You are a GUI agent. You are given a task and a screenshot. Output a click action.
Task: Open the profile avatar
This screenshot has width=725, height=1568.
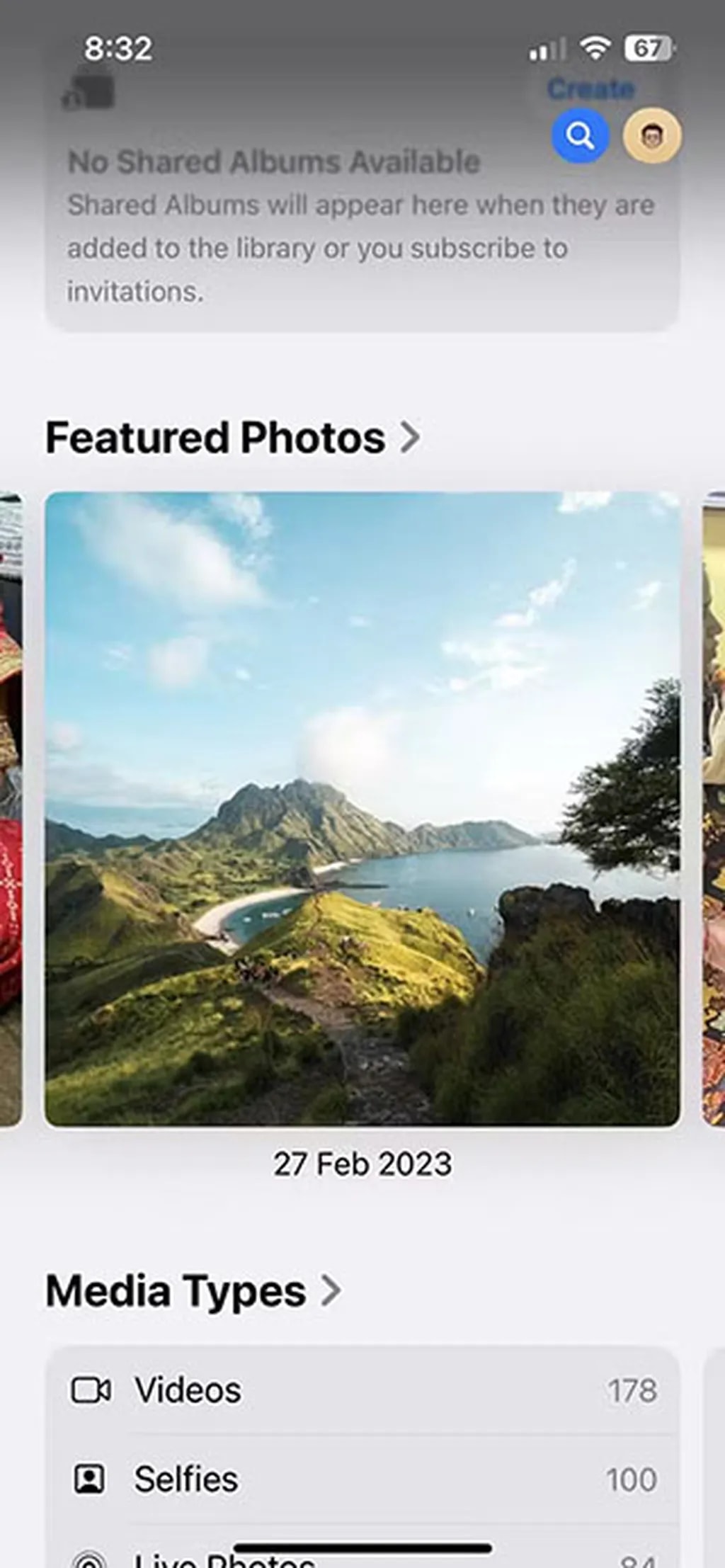(651, 135)
